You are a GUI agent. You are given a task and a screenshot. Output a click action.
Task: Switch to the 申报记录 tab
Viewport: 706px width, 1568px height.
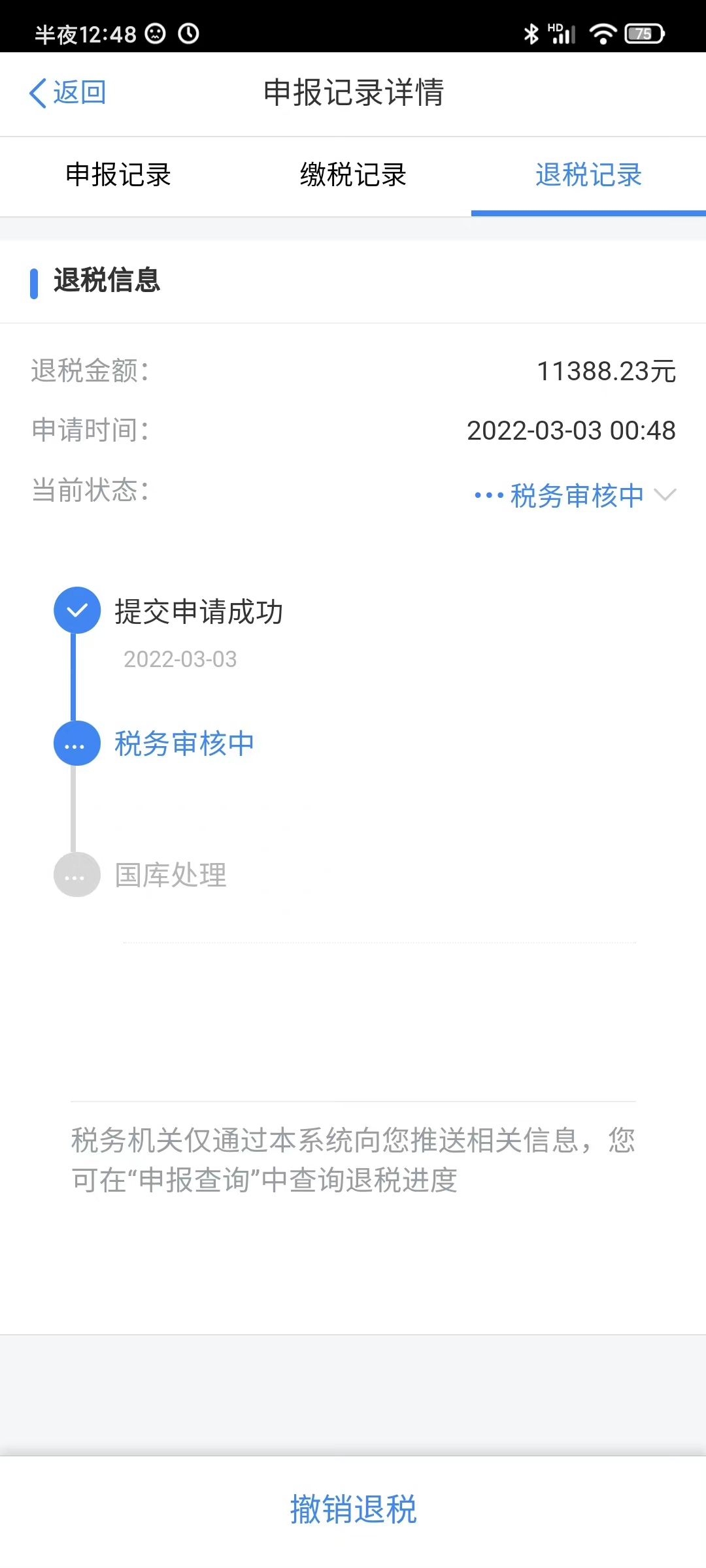pyautogui.click(x=118, y=175)
